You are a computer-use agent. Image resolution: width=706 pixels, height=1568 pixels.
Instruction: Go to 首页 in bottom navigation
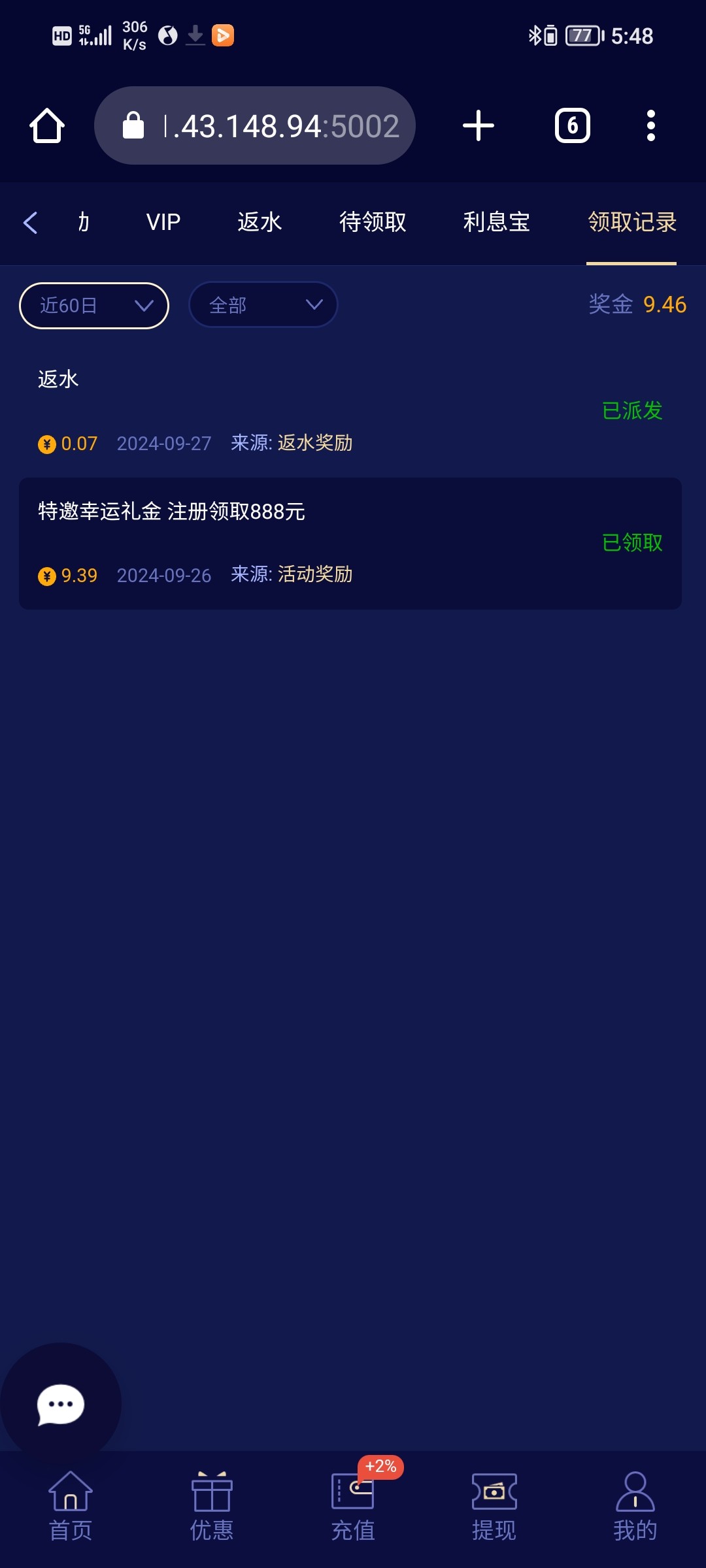point(71,1506)
